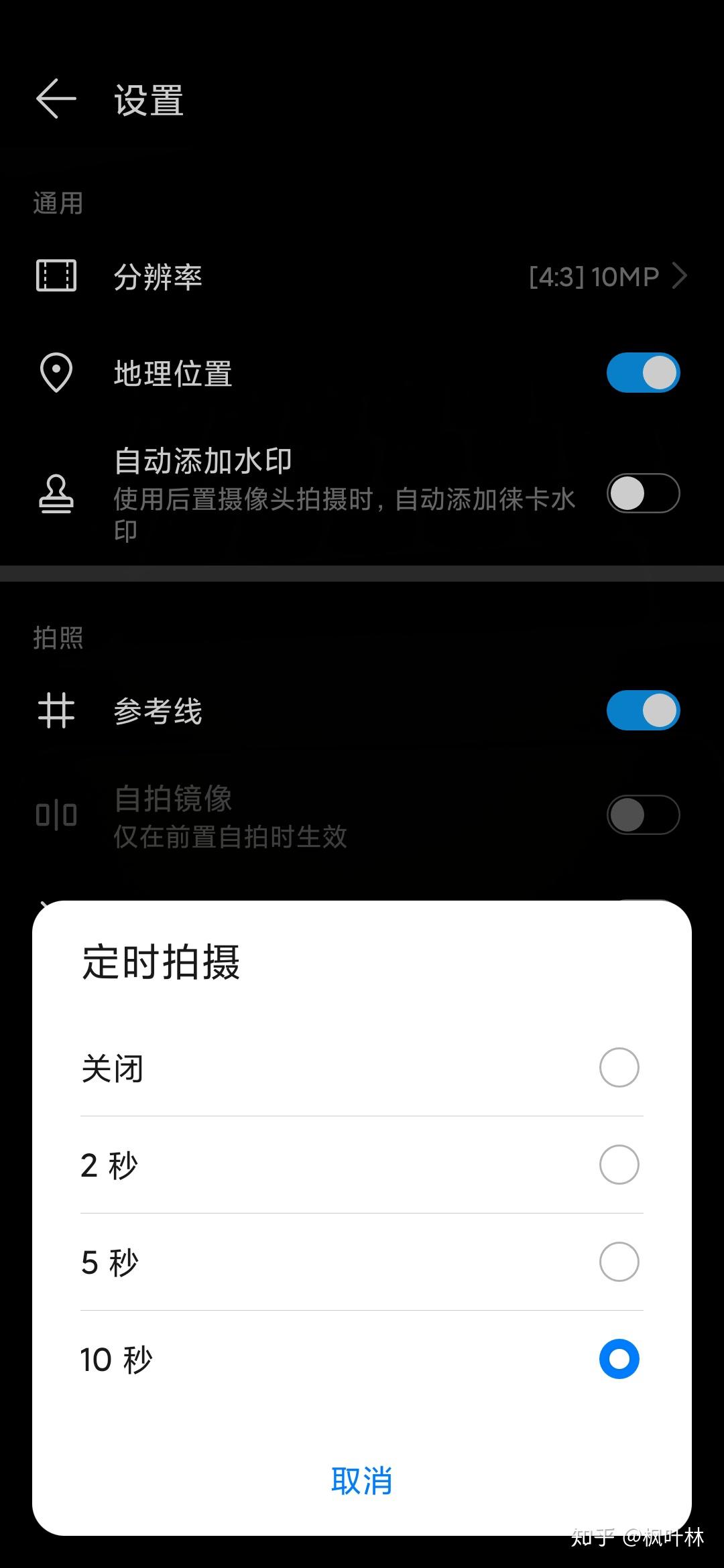Choose the 2 秒 timer option
724x1568 pixels.
[618, 1165]
